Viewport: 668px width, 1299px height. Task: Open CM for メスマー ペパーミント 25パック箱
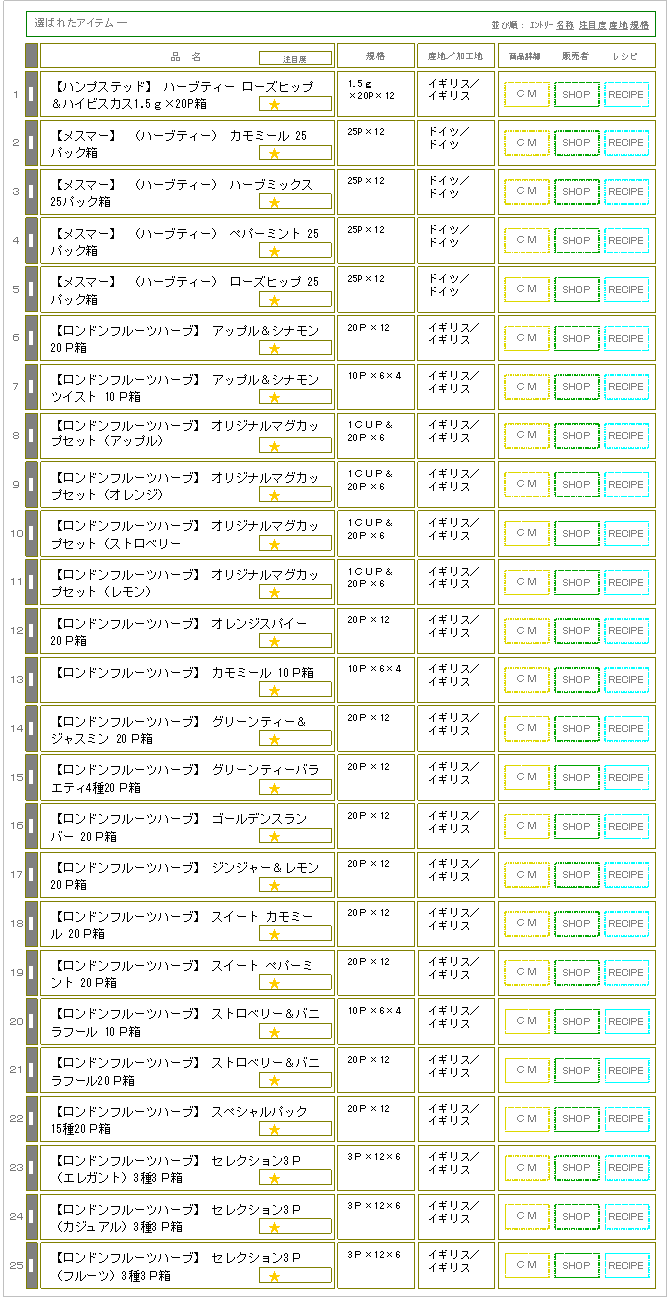coord(527,241)
